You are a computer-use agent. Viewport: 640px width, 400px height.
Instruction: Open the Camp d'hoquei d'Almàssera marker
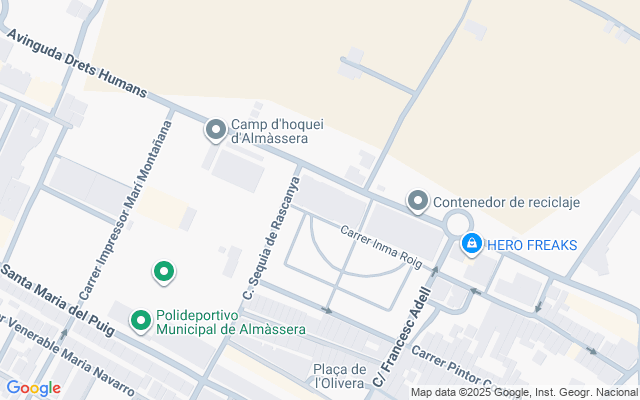(x=216, y=130)
